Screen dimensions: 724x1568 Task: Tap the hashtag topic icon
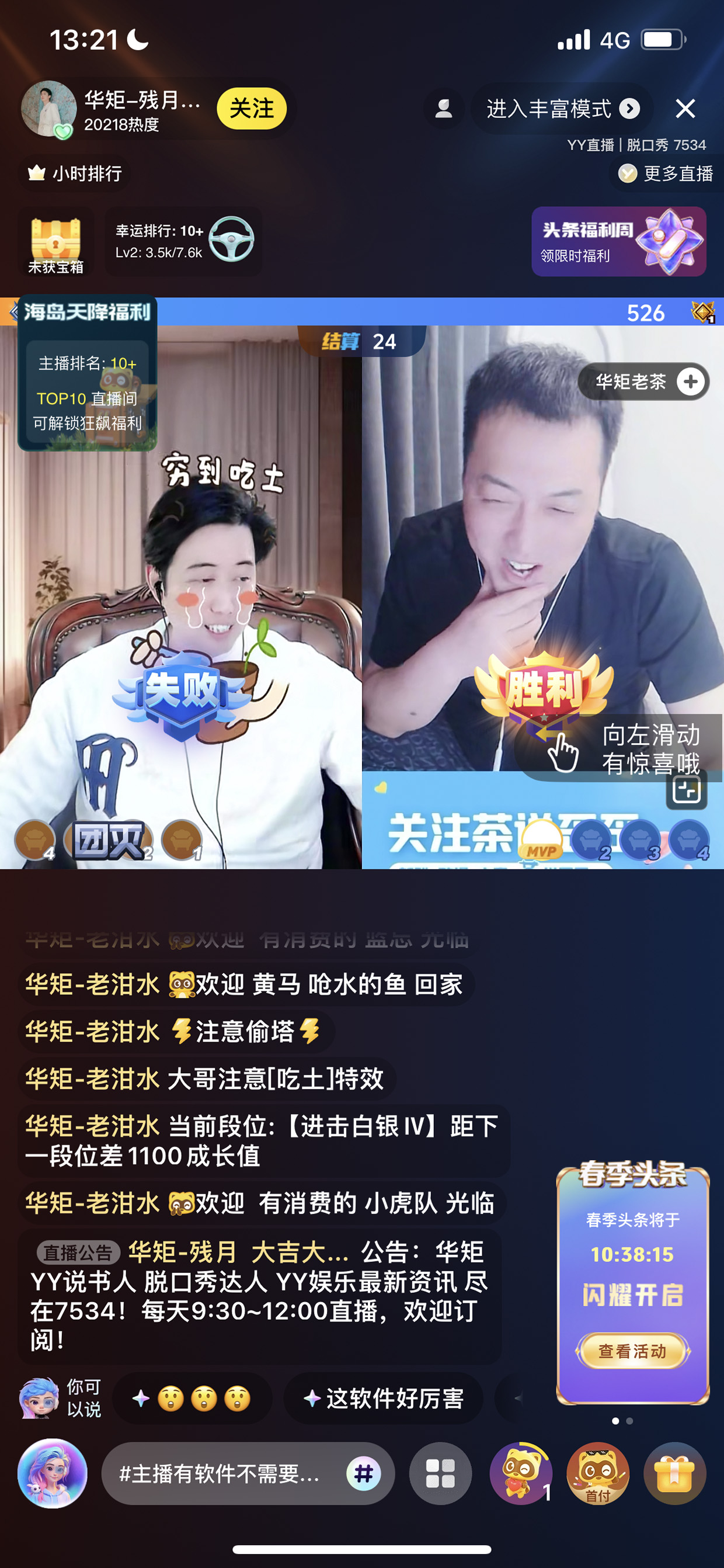coord(364,1474)
